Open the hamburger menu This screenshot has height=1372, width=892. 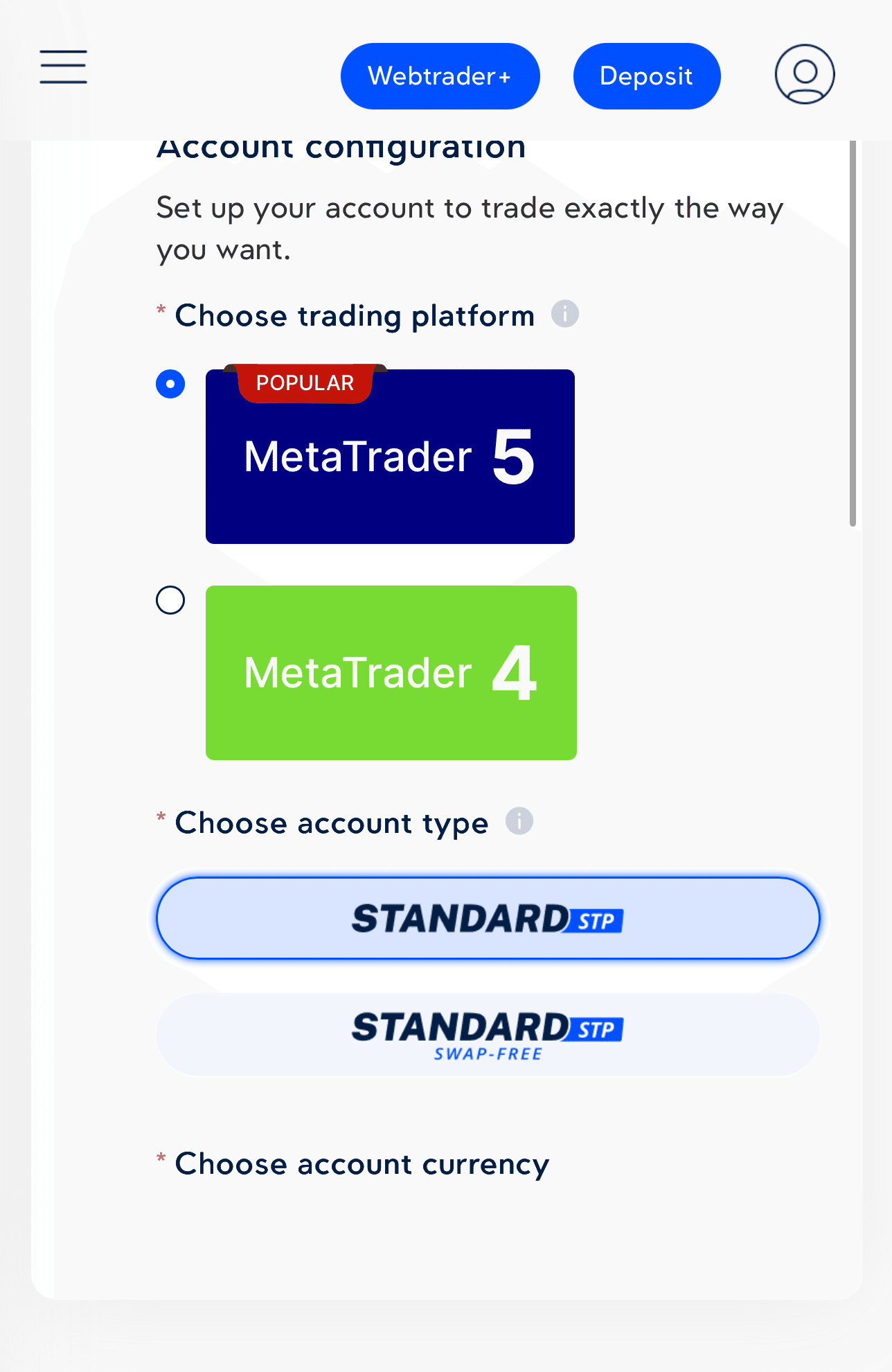(63, 67)
